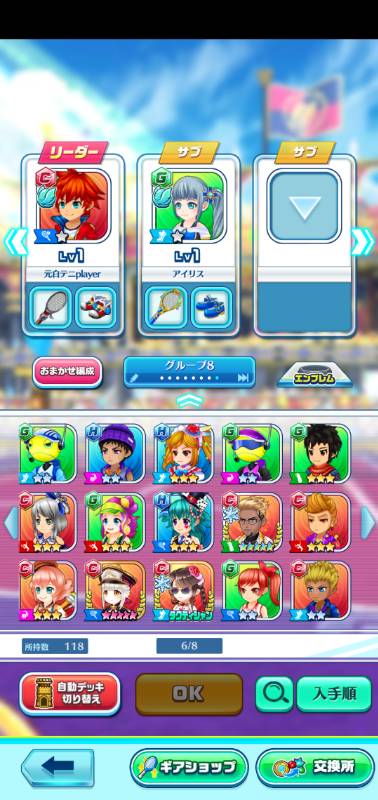The width and height of the screenshot is (378, 800).
Task: Select the タクティシャン character with sunglasses
Action: pos(184,590)
